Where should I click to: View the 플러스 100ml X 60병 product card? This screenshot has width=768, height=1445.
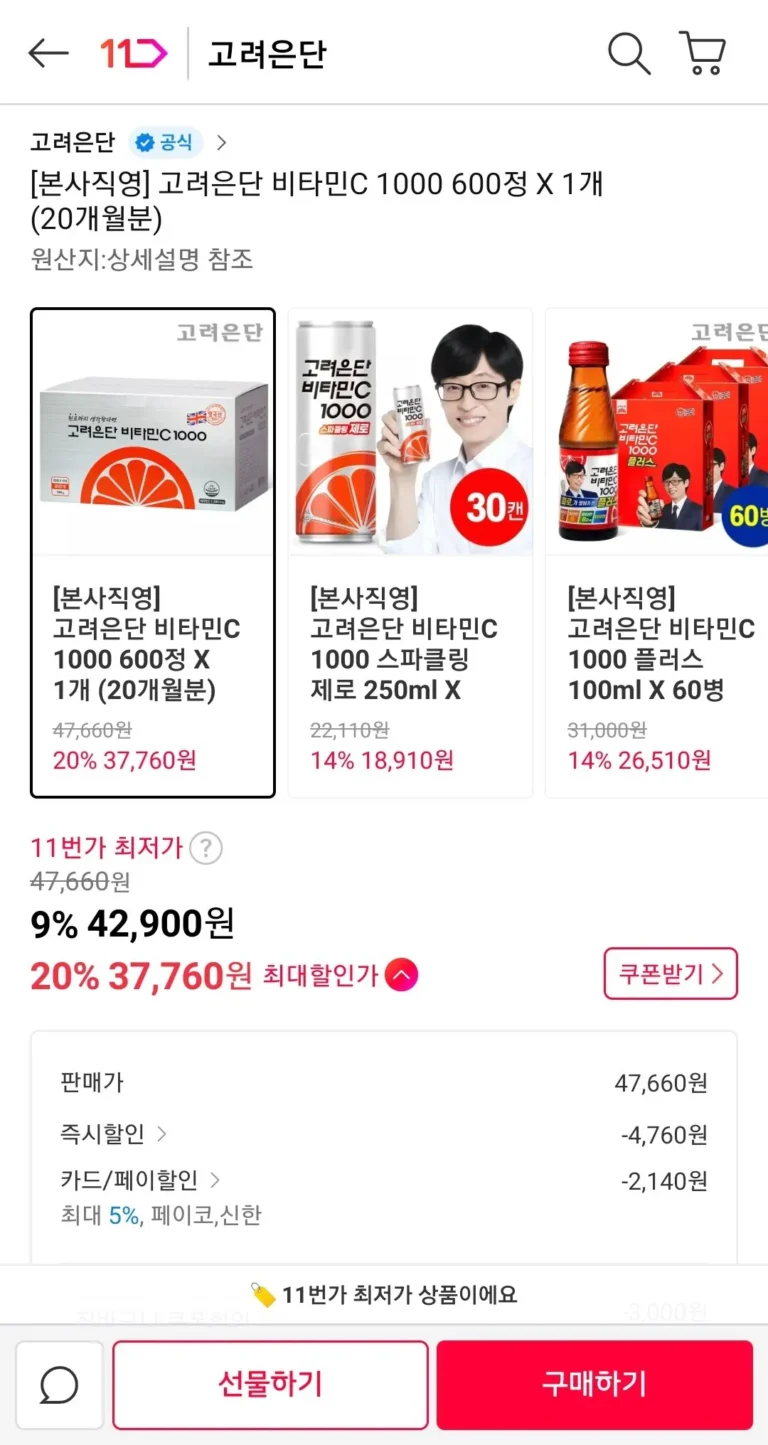coord(656,552)
